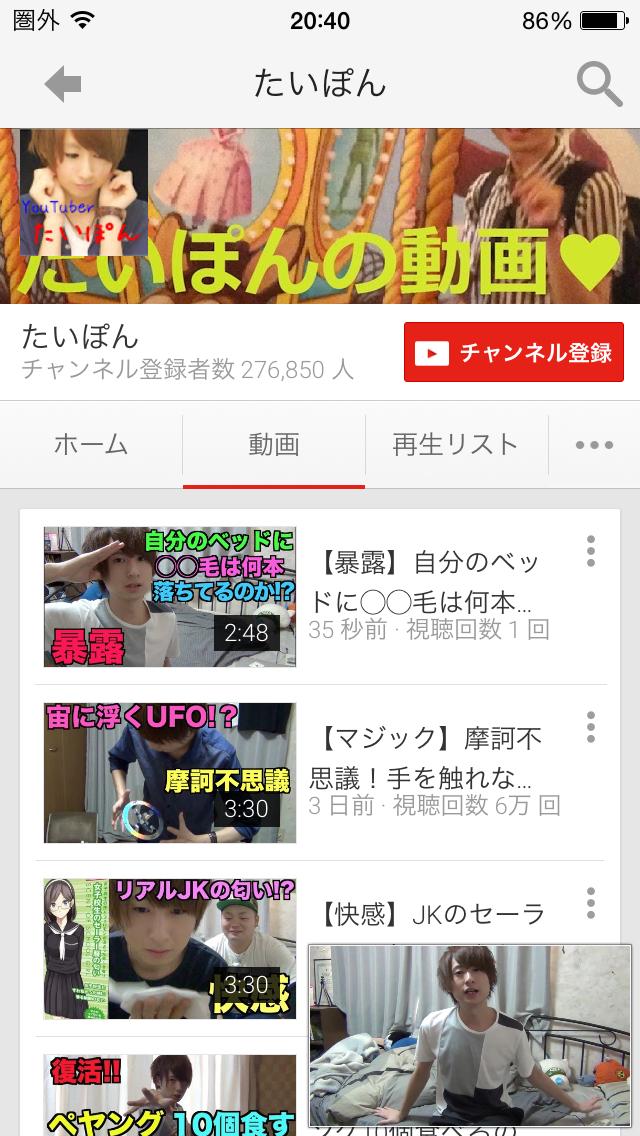The image size is (640, 1136).
Task: Subscribe with the チャンネル登録 button
Action: tap(514, 352)
